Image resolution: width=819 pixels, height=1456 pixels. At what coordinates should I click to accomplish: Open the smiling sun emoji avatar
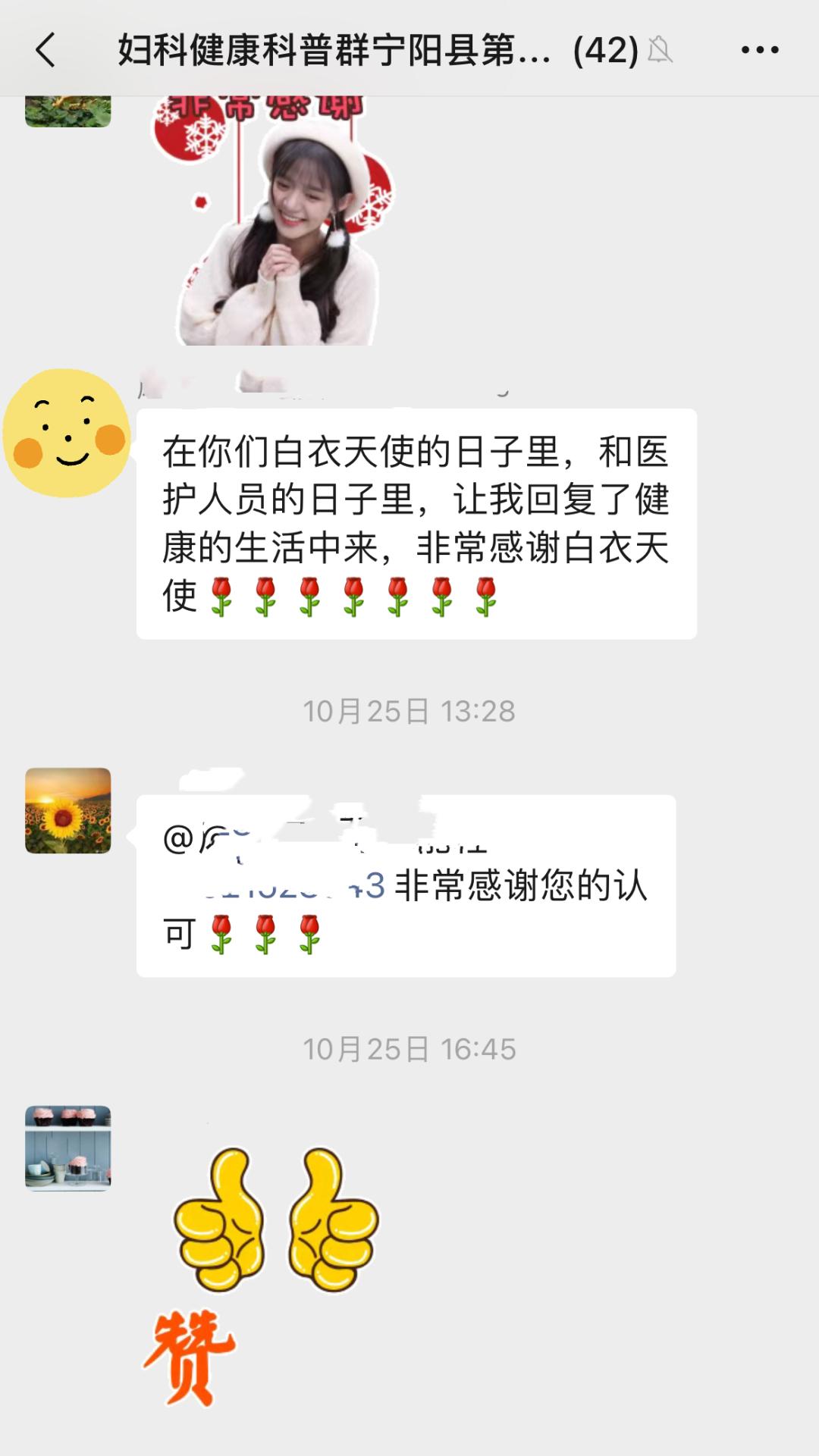(x=68, y=432)
